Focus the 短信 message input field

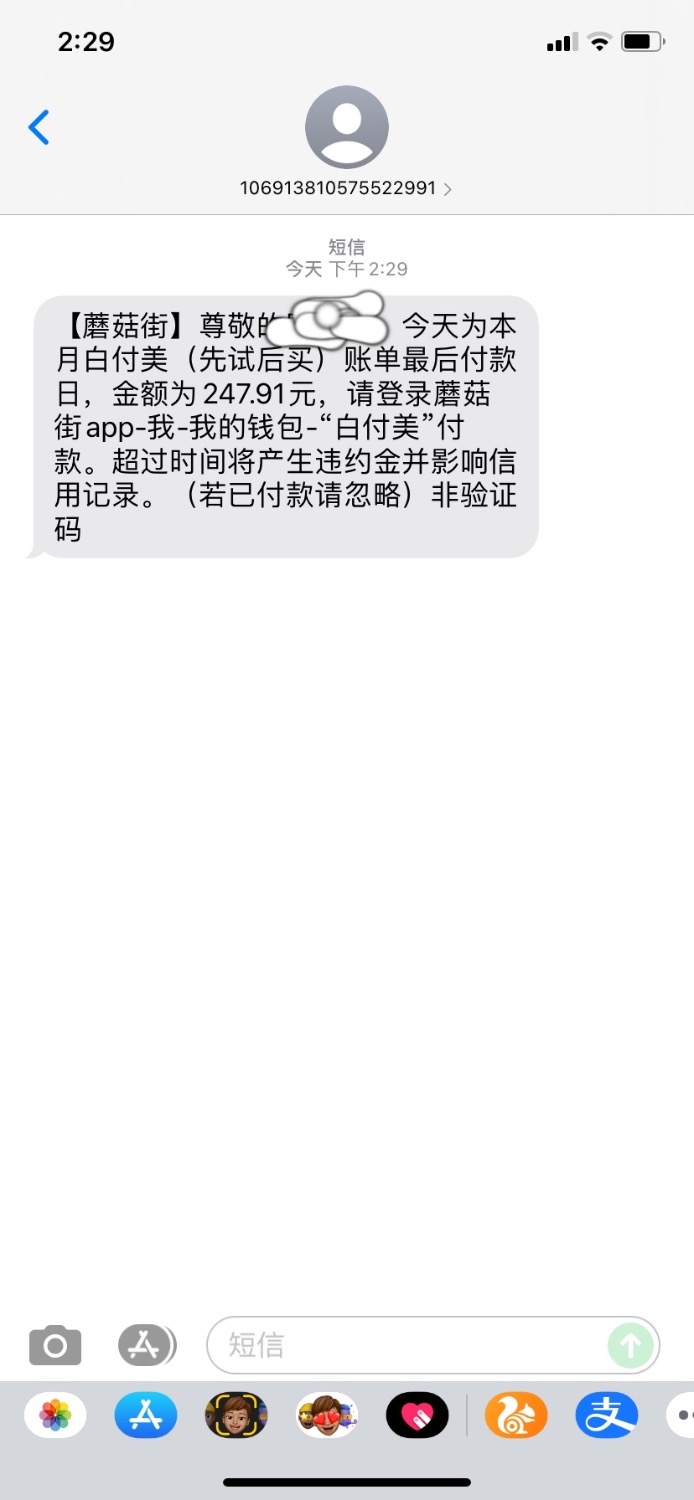[x=410, y=1345]
